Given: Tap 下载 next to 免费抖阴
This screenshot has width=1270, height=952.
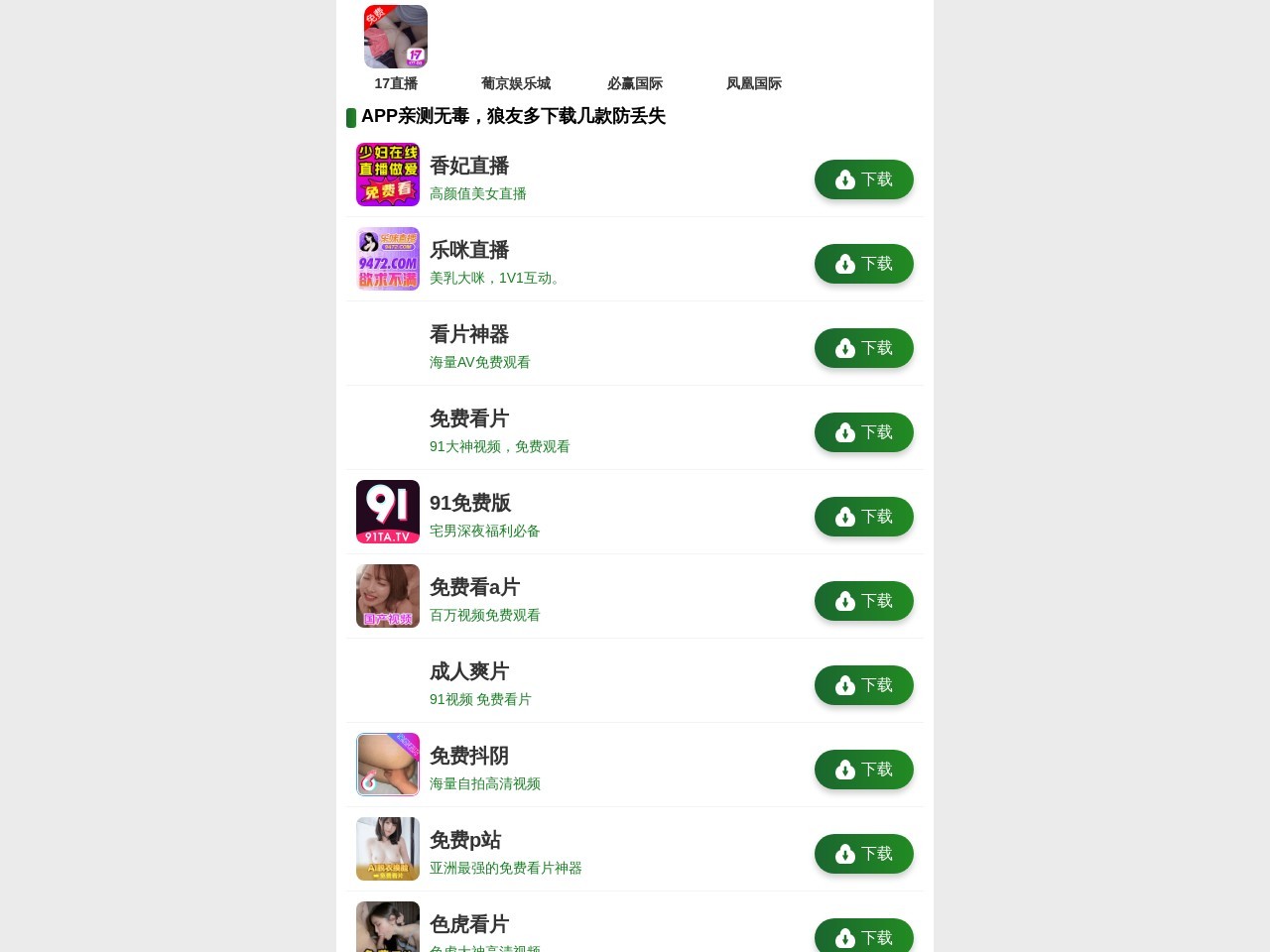Looking at the screenshot, I should point(863,770).
